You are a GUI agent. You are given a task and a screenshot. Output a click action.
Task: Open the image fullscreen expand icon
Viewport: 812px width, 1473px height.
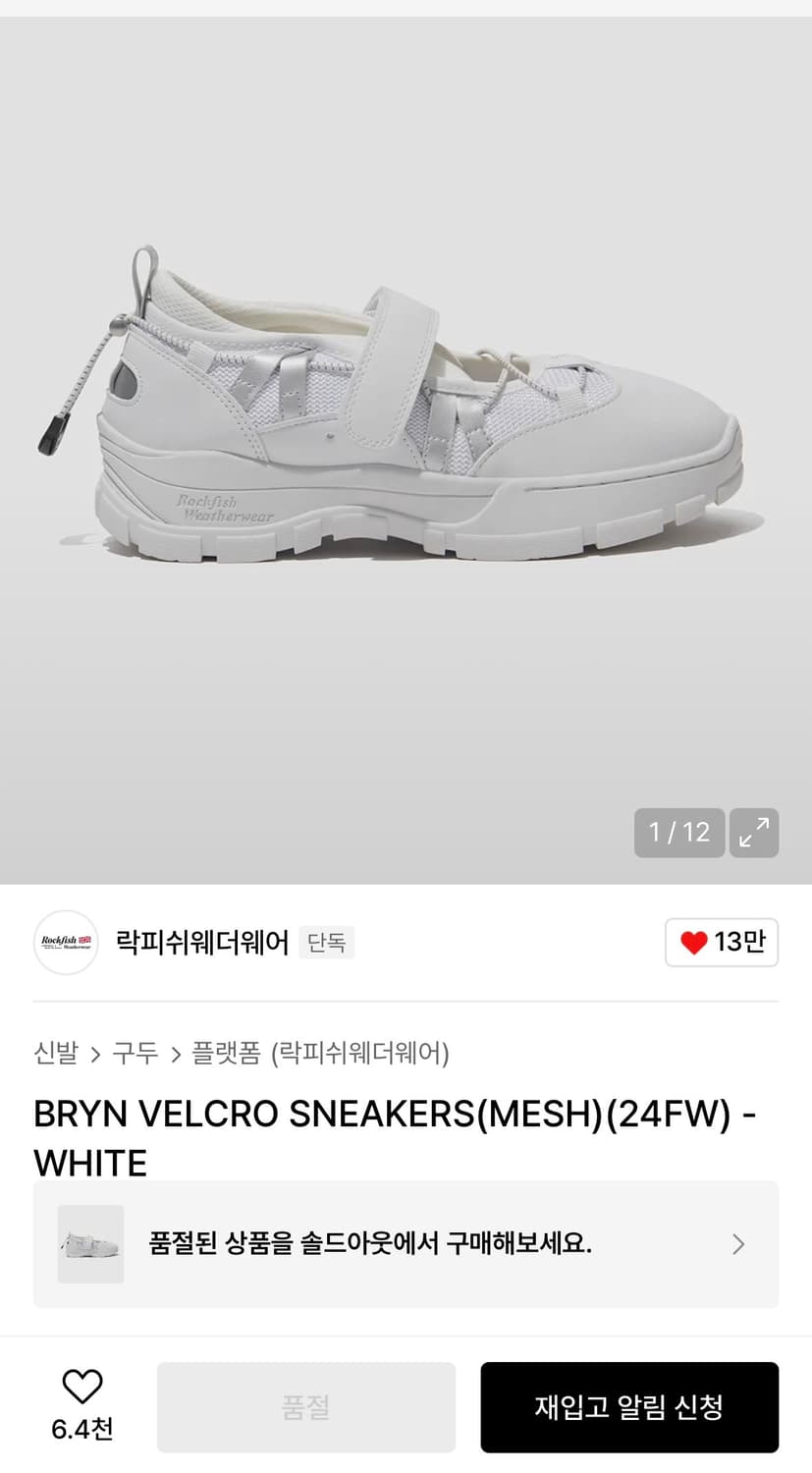click(753, 833)
